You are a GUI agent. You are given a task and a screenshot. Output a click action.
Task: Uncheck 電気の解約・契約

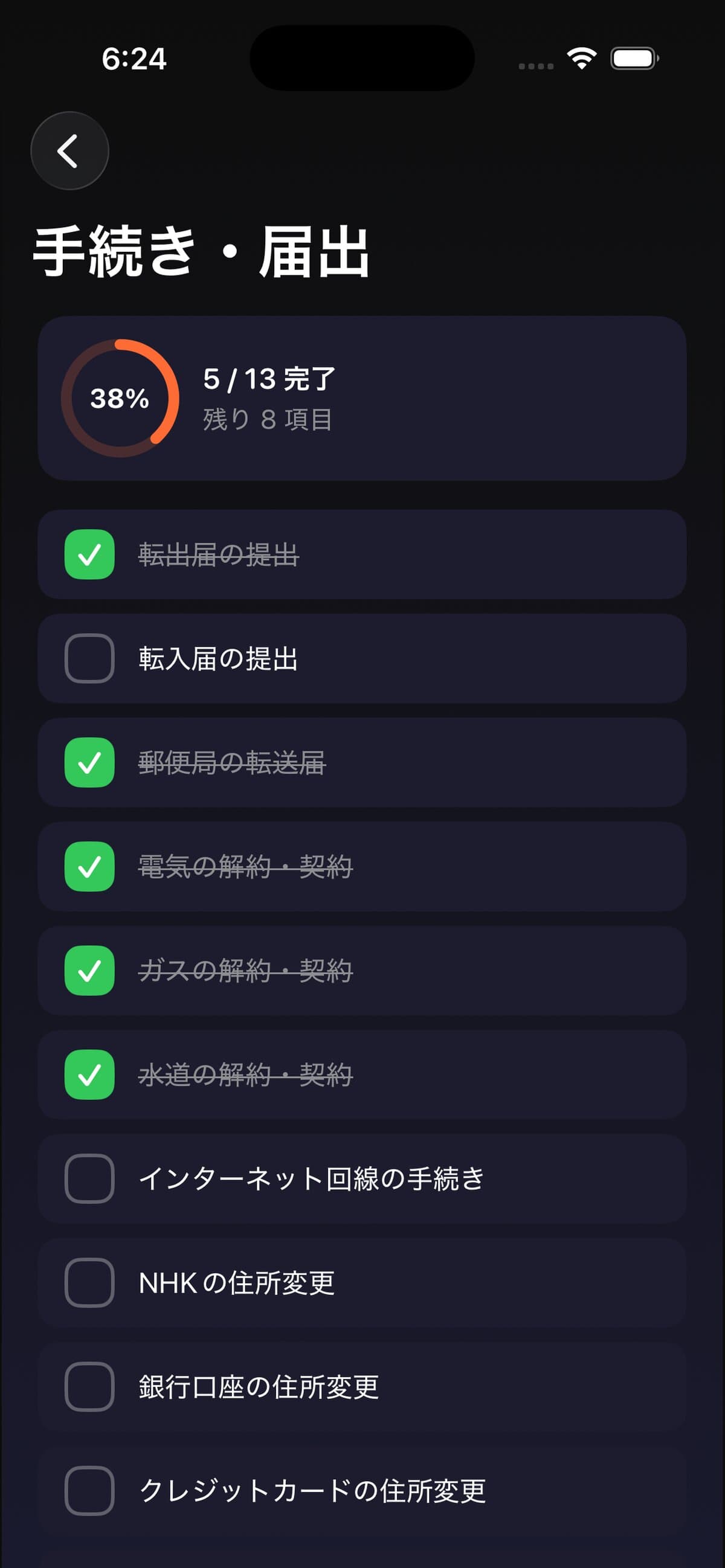coord(89,866)
